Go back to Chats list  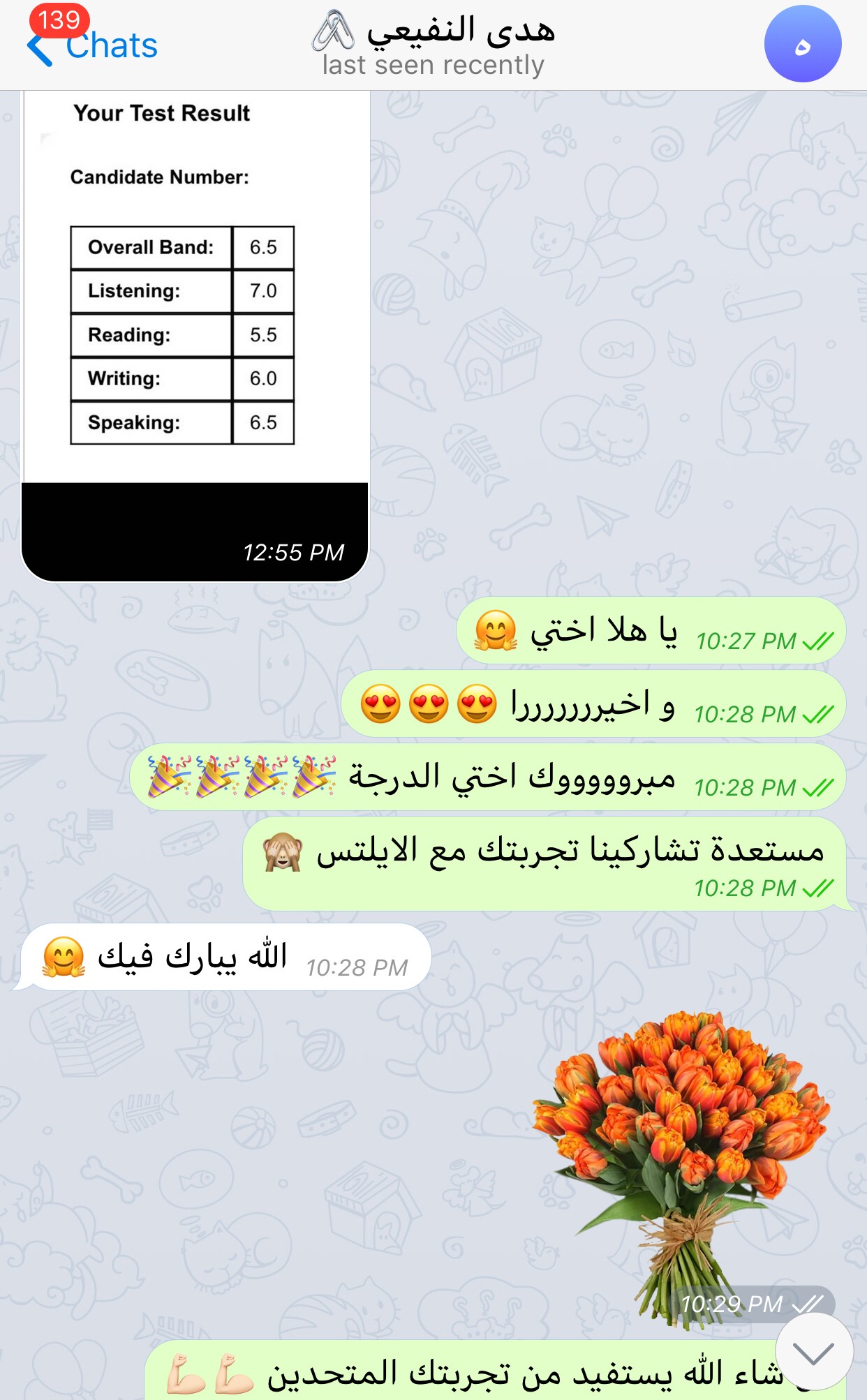[x=91, y=46]
